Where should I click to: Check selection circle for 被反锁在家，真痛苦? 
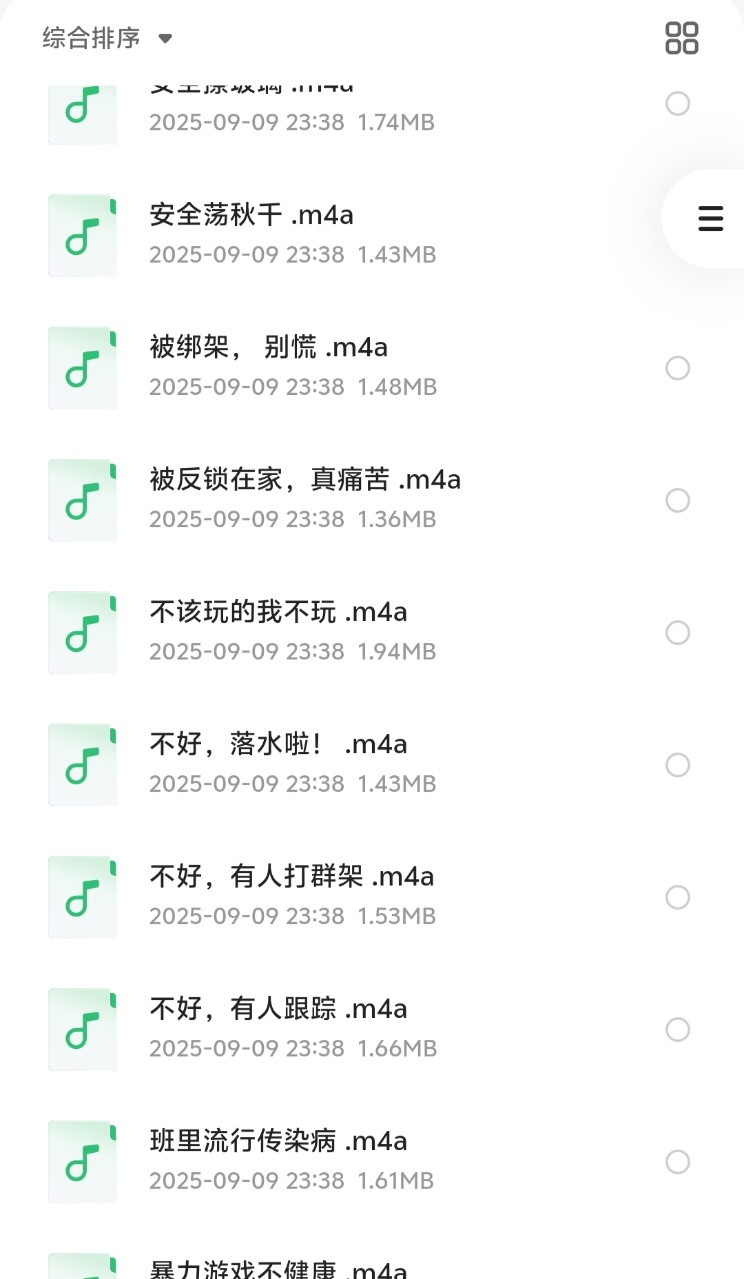pos(678,500)
